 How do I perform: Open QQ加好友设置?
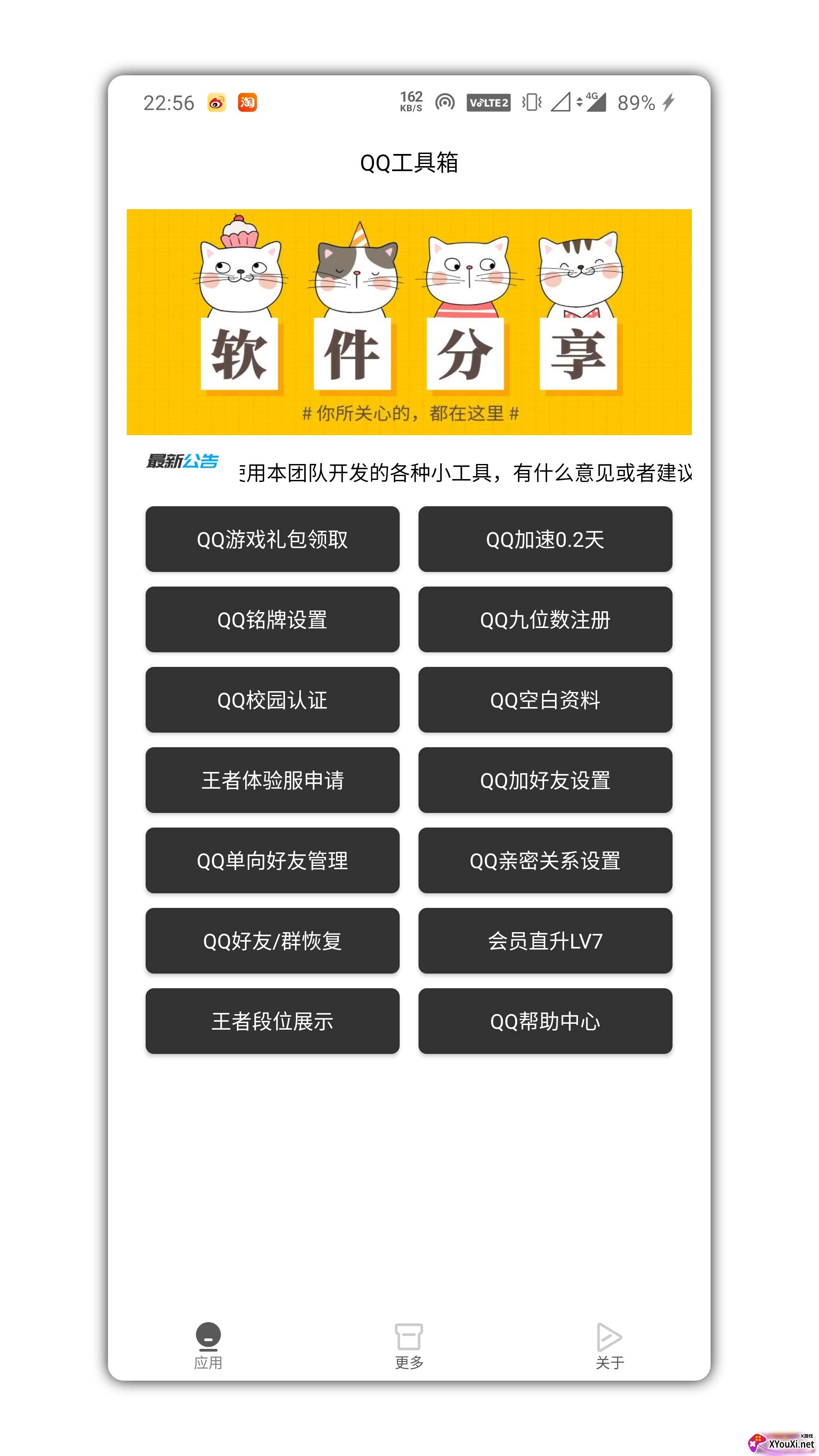tap(545, 780)
